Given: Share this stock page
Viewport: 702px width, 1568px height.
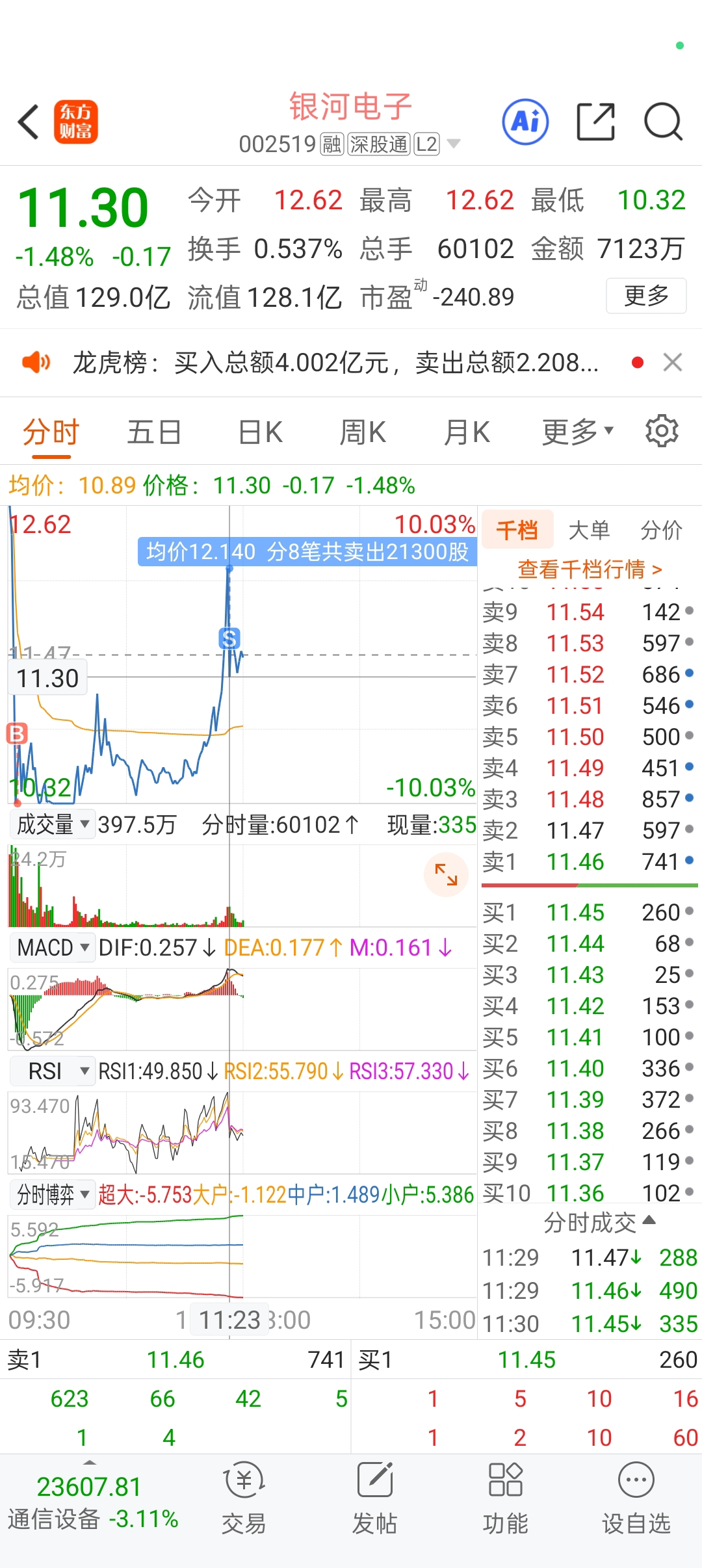Looking at the screenshot, I should (x=595, y=122).
